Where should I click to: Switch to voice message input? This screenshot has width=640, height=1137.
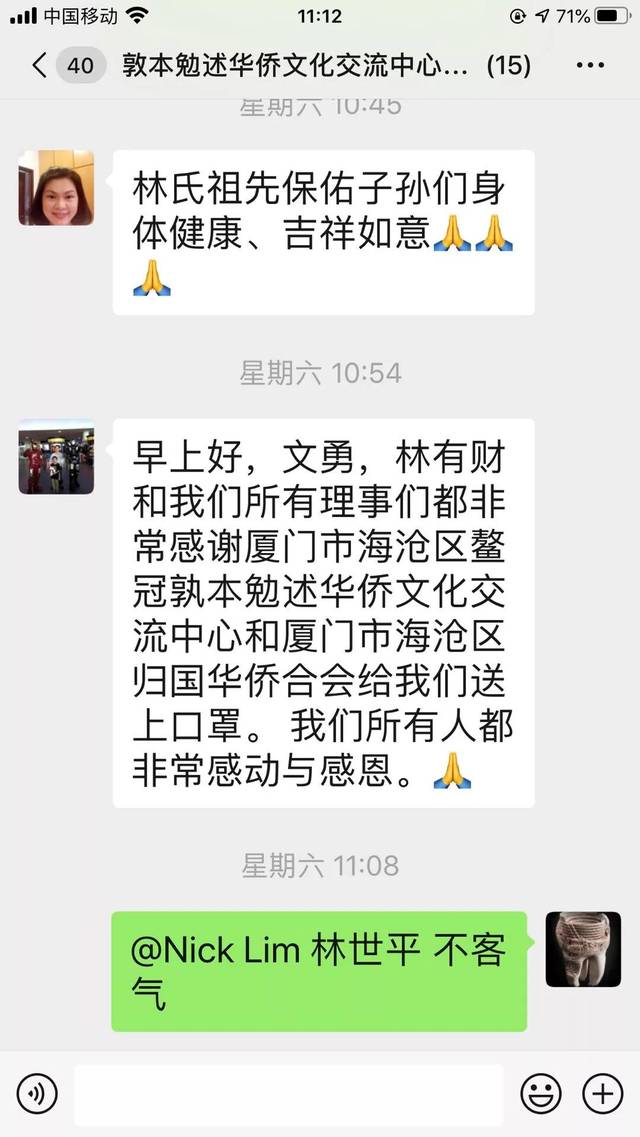click(37, 1094)
